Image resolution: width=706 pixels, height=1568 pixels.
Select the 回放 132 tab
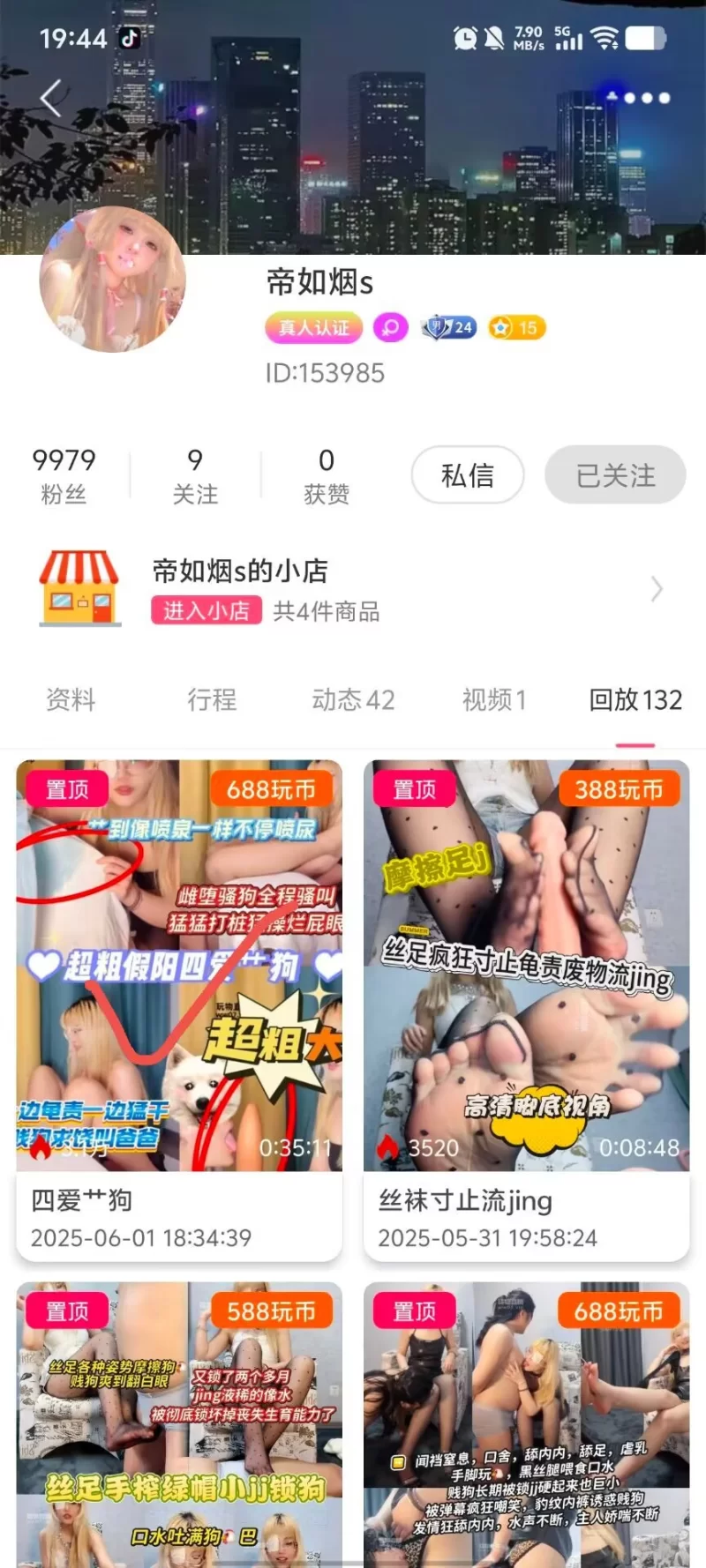click(635, 700)
